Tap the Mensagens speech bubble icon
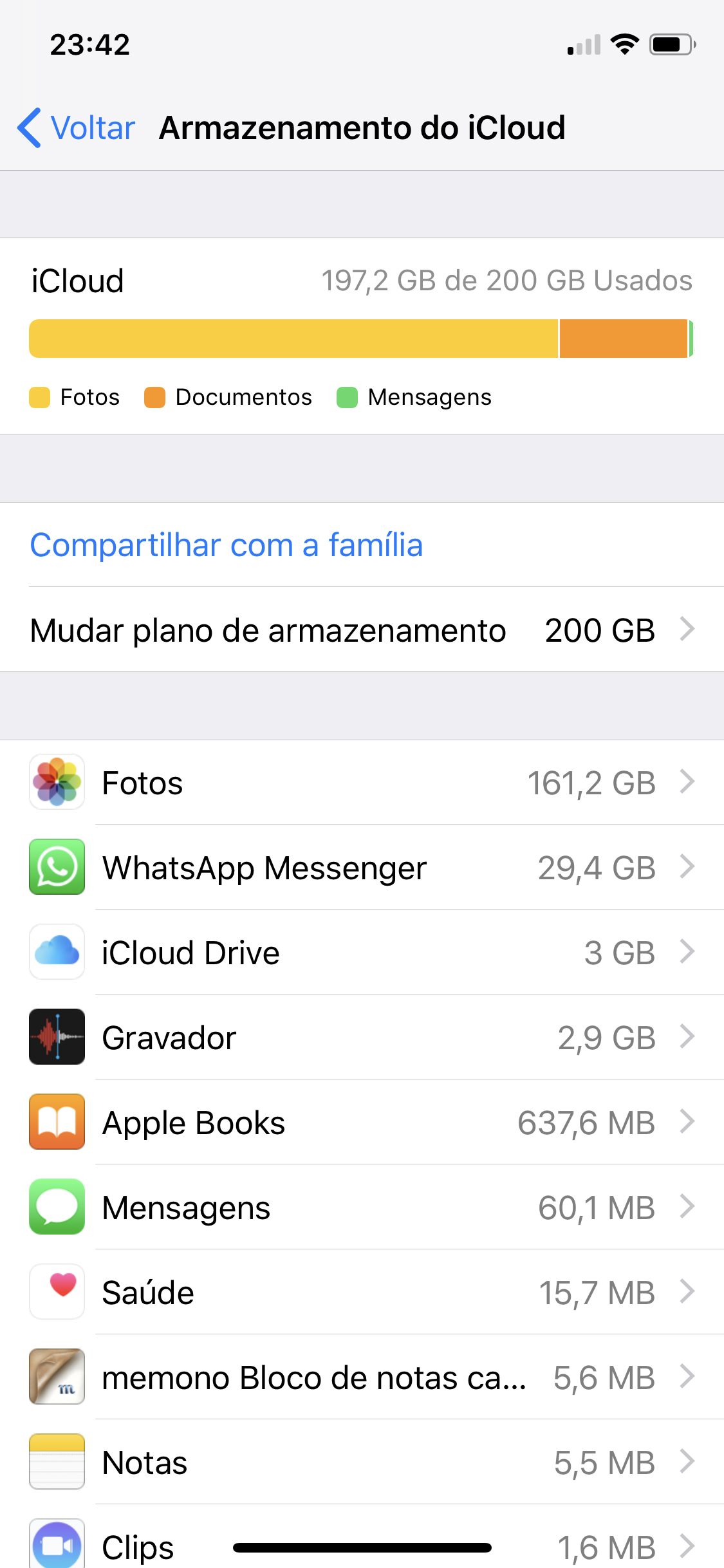724x1568 pixels. [x=57, y=1208]
